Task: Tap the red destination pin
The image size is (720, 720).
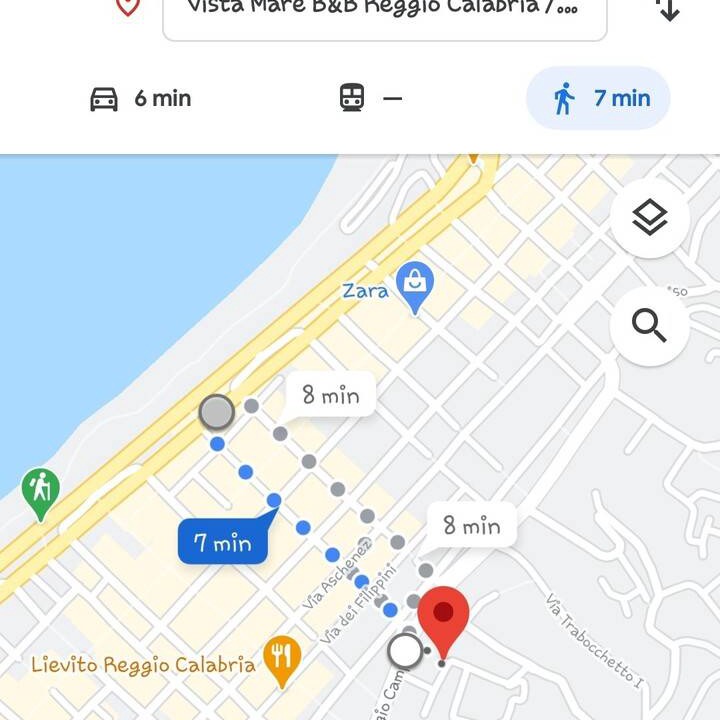Action: tap(443, 620)
